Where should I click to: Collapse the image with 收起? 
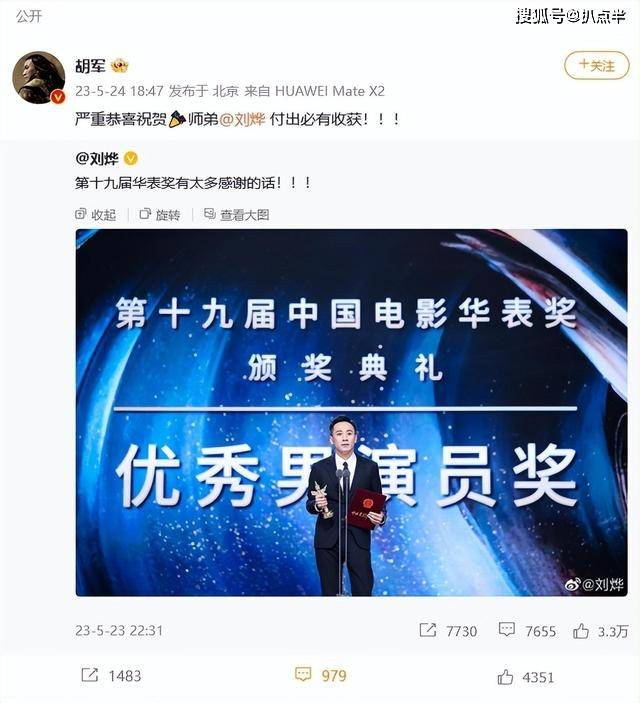[96, 214]
